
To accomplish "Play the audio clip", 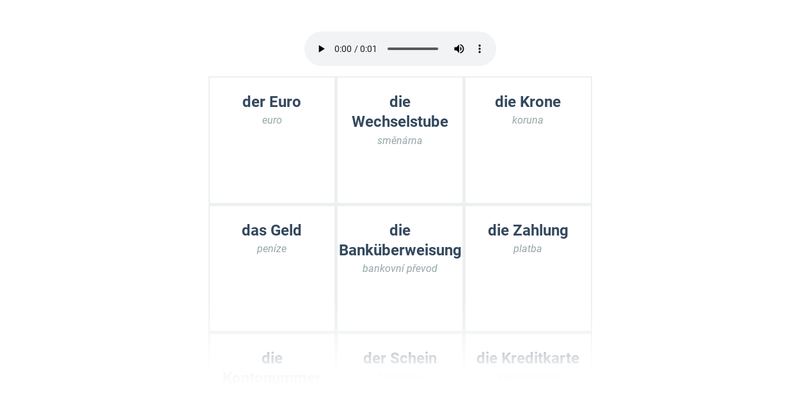I will [x=321, y=49].
